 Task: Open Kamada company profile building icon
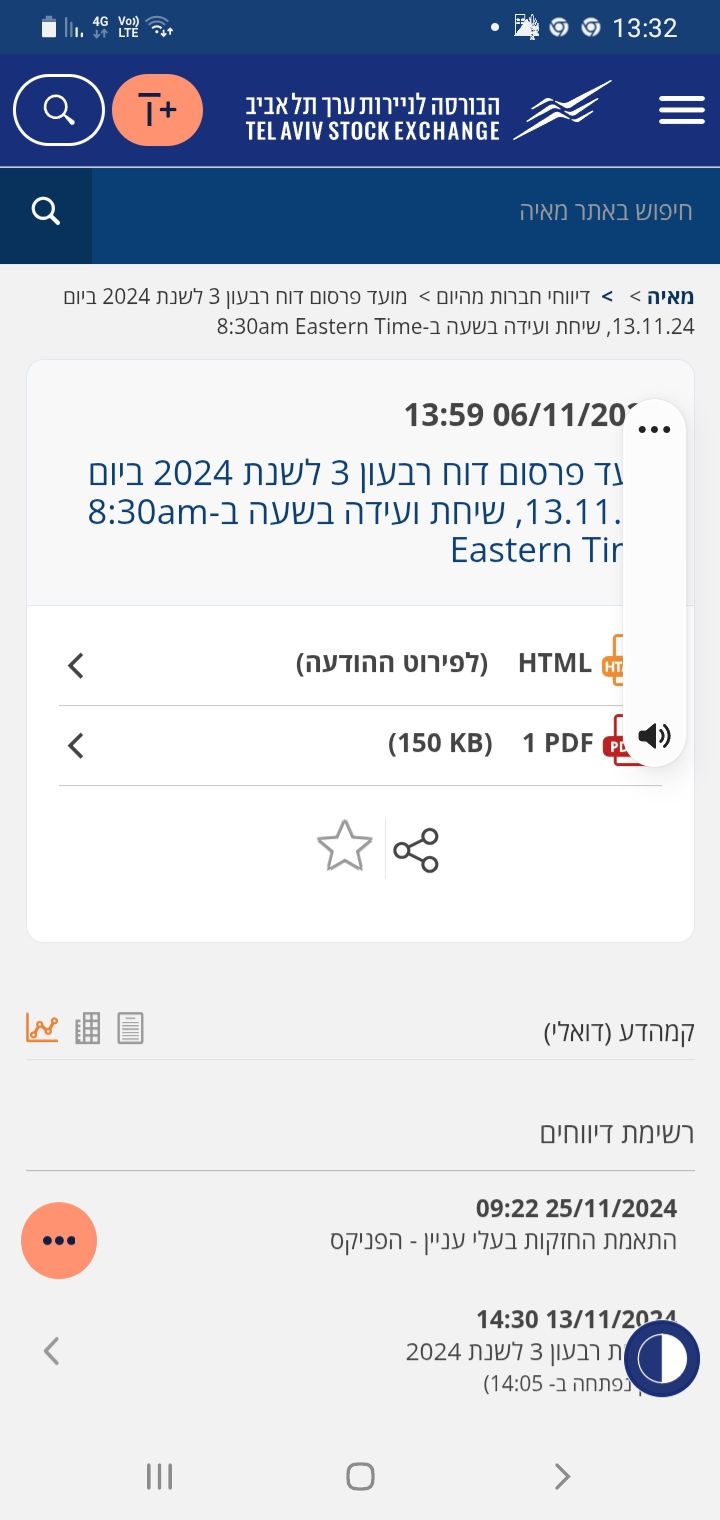coord(88,1028)
